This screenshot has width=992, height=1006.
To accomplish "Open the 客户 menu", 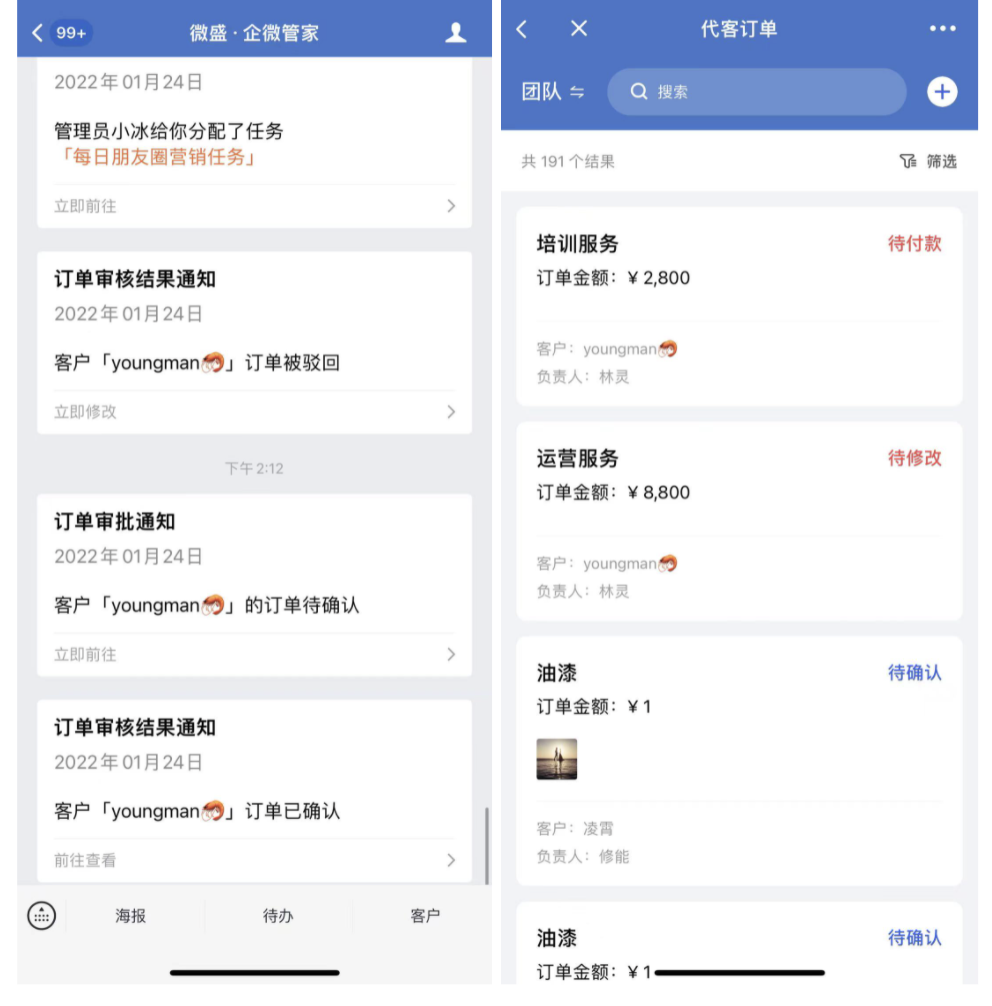I will point(425,915).
